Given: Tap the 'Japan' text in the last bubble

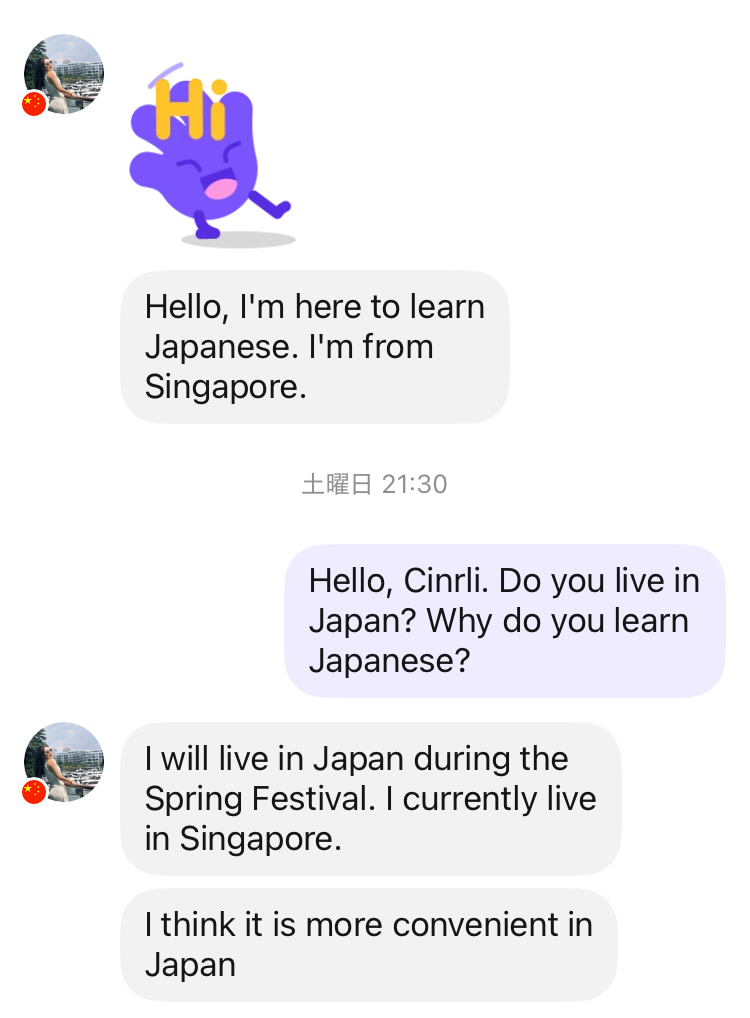Looking at the screenshot, I should click(190, 965).
